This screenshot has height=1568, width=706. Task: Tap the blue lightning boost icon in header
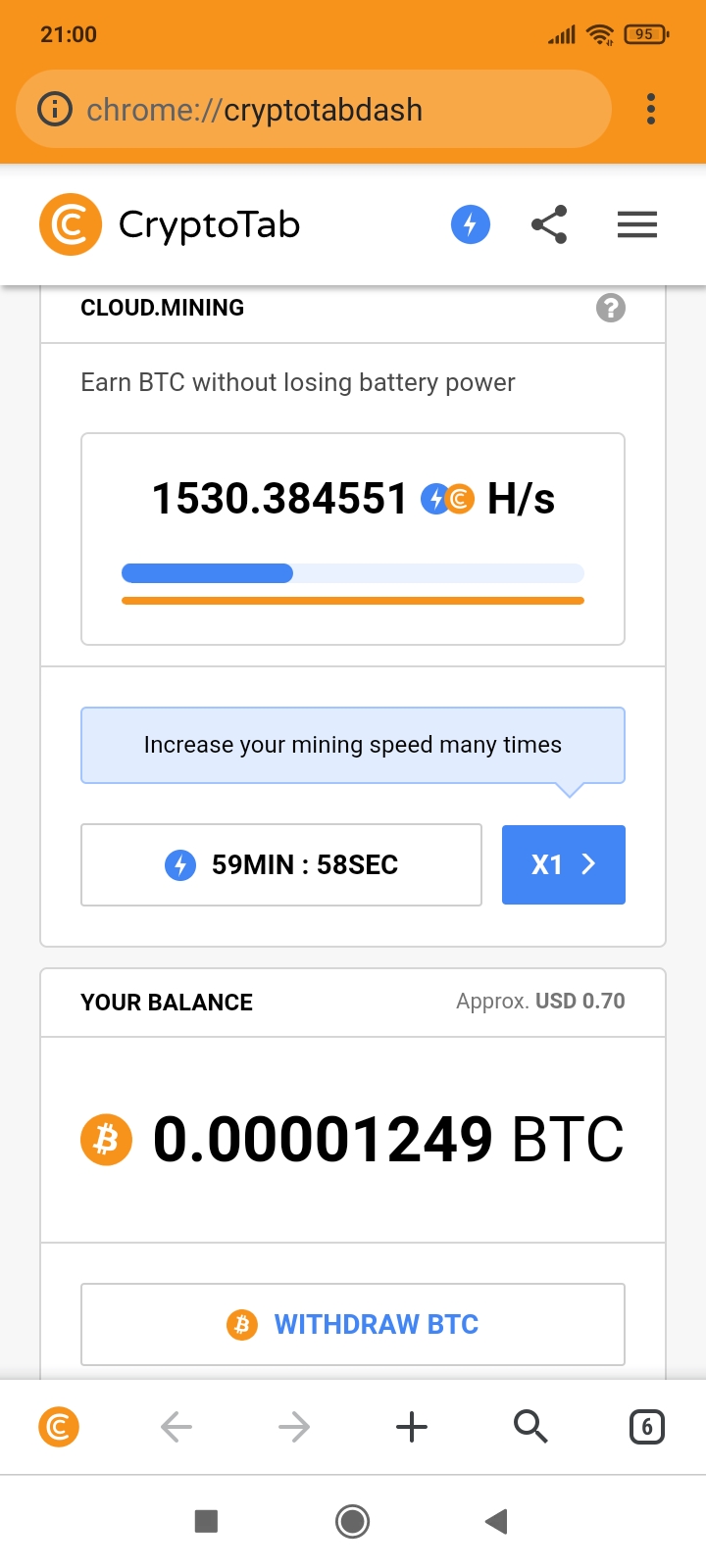471,225
